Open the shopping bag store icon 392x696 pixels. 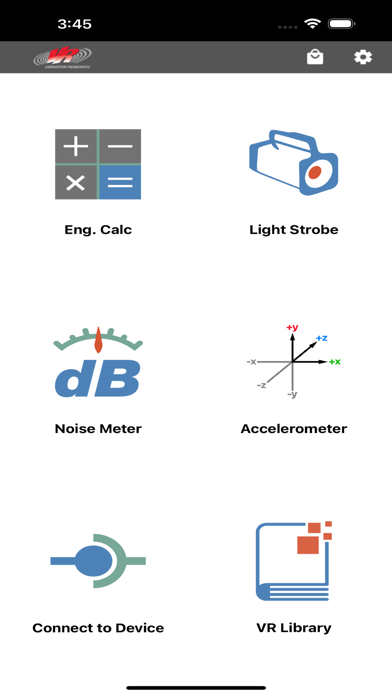(x=315, y=57)
